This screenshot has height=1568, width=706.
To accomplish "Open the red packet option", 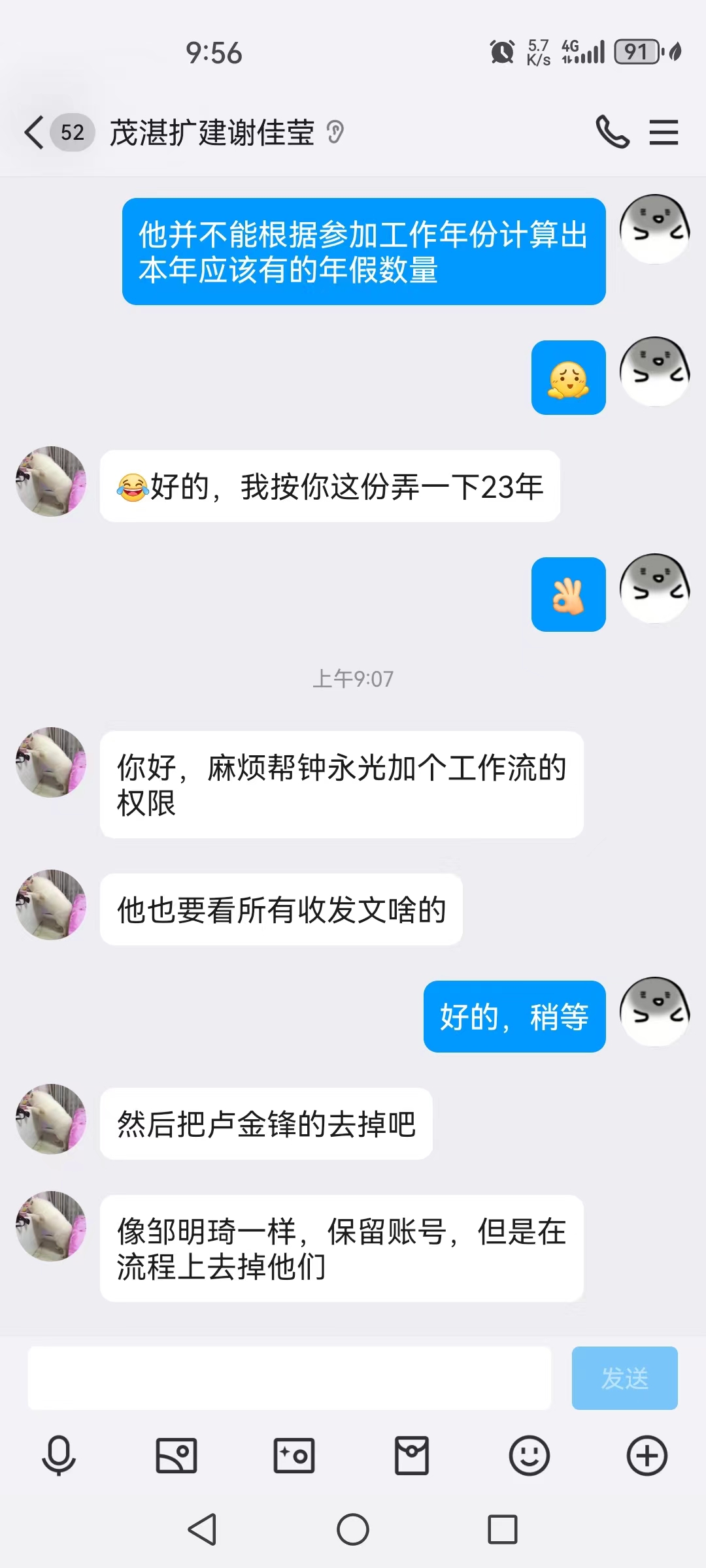I will 412,1456.
